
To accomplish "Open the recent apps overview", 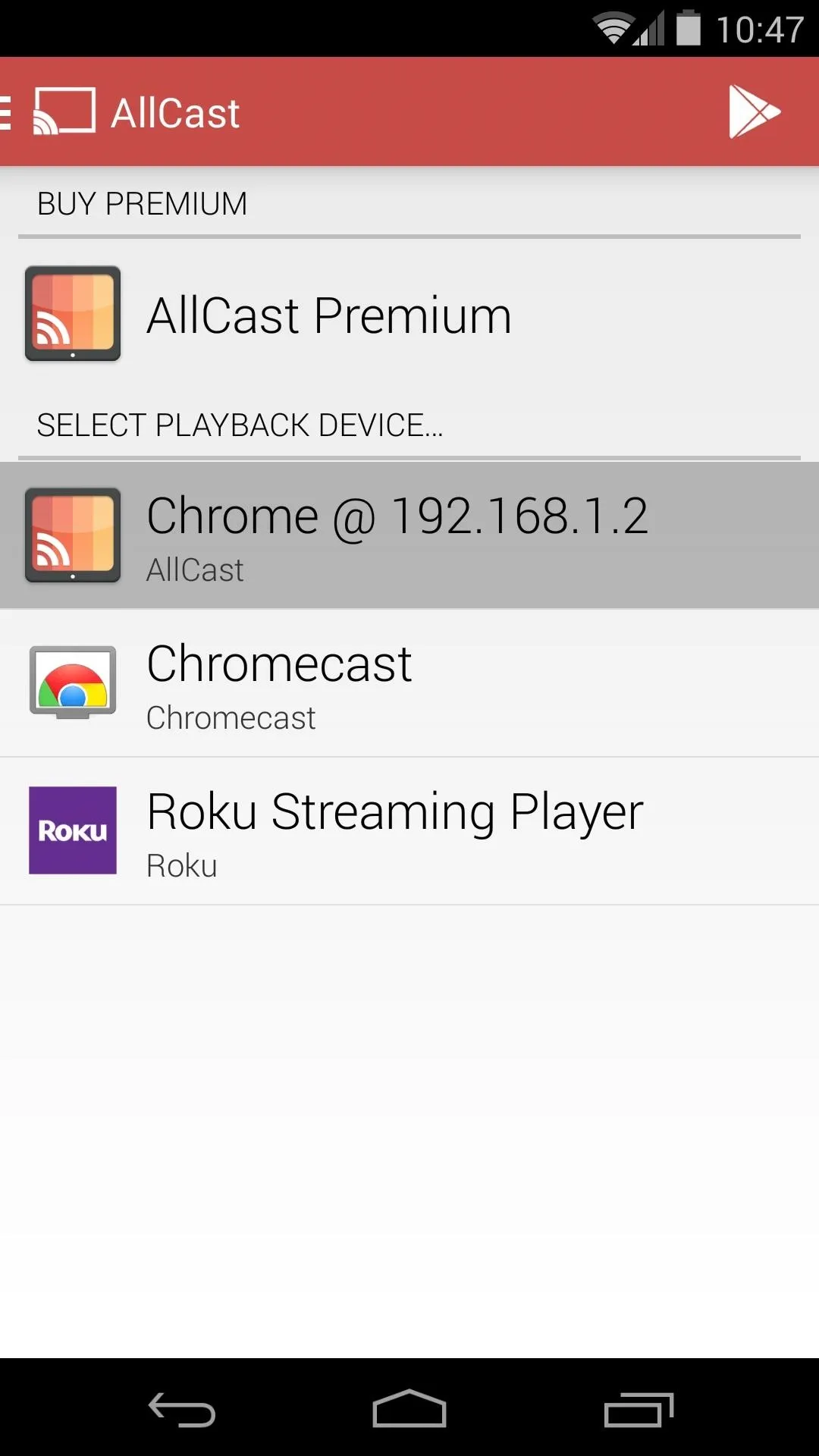I will [639, 1409].
